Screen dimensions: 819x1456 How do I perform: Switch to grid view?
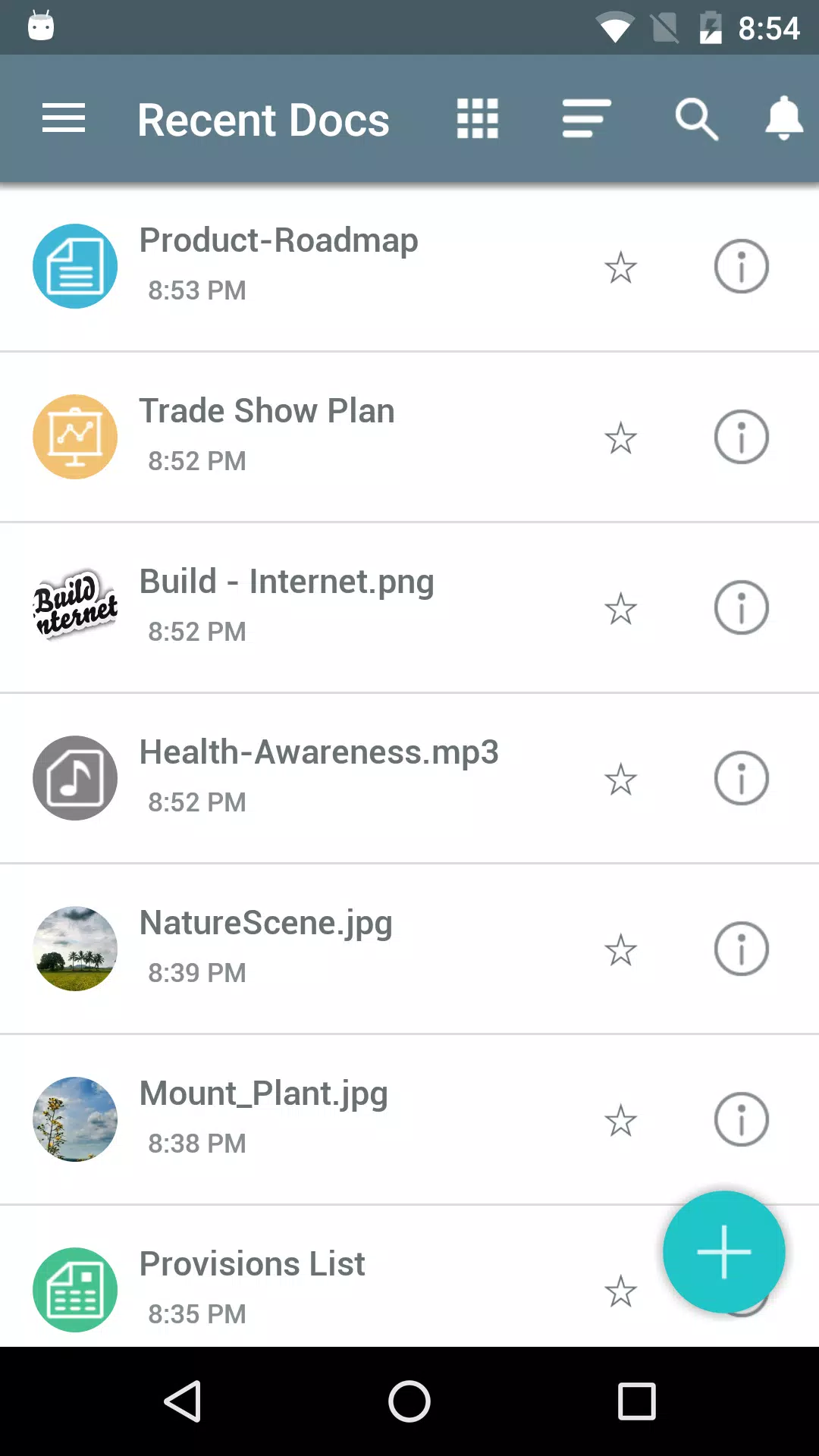point(478,119)
